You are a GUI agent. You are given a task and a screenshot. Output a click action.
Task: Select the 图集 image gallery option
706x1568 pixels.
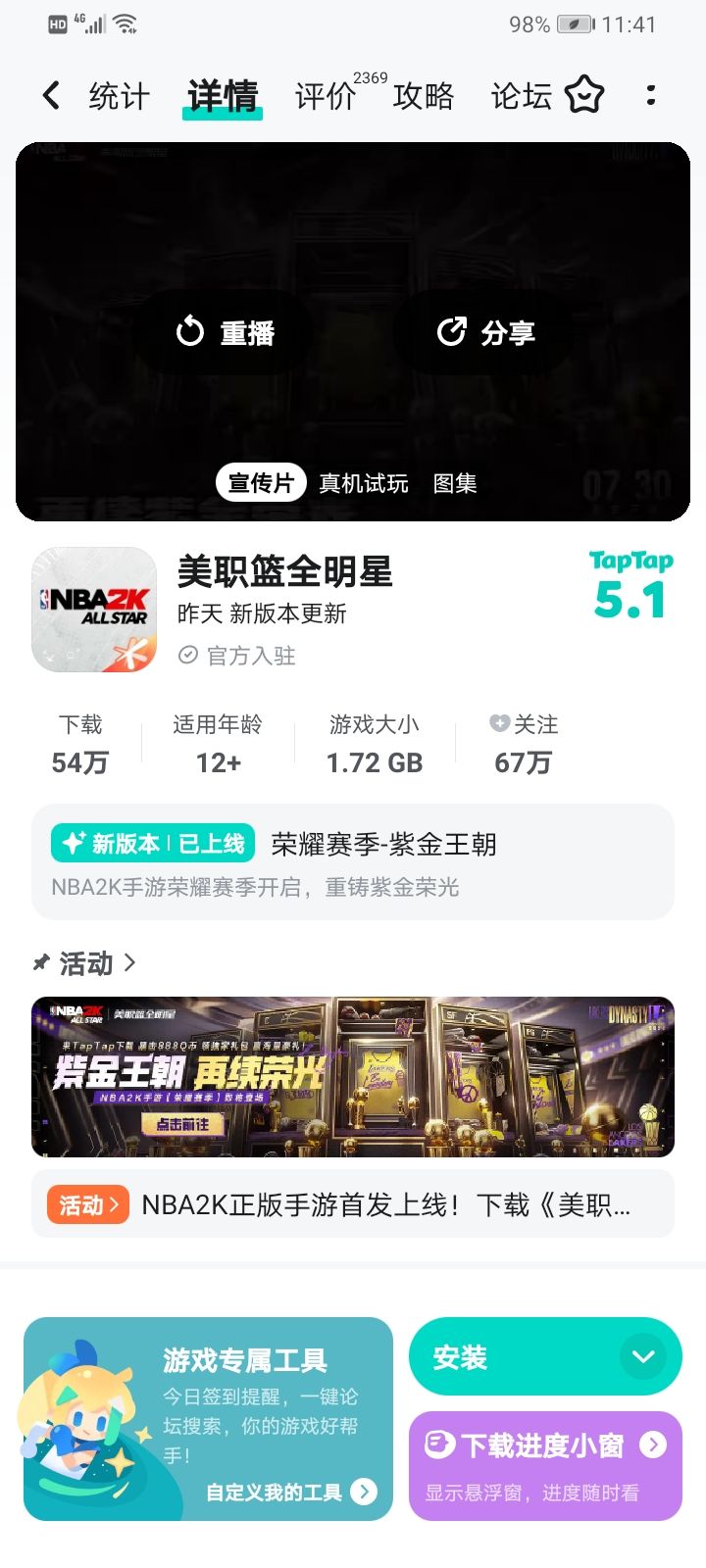coord(457,482)
